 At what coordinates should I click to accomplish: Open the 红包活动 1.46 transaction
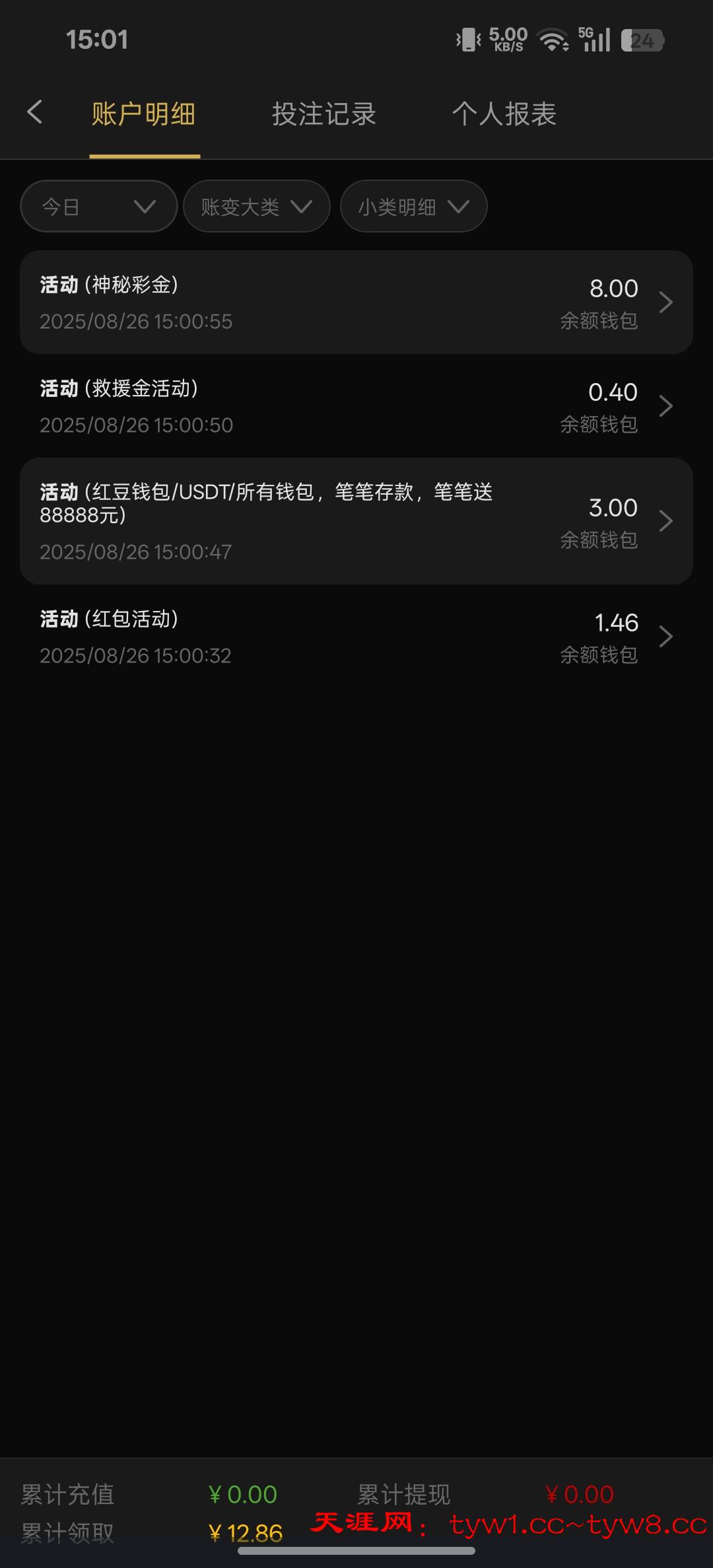[x=356, y=636]
